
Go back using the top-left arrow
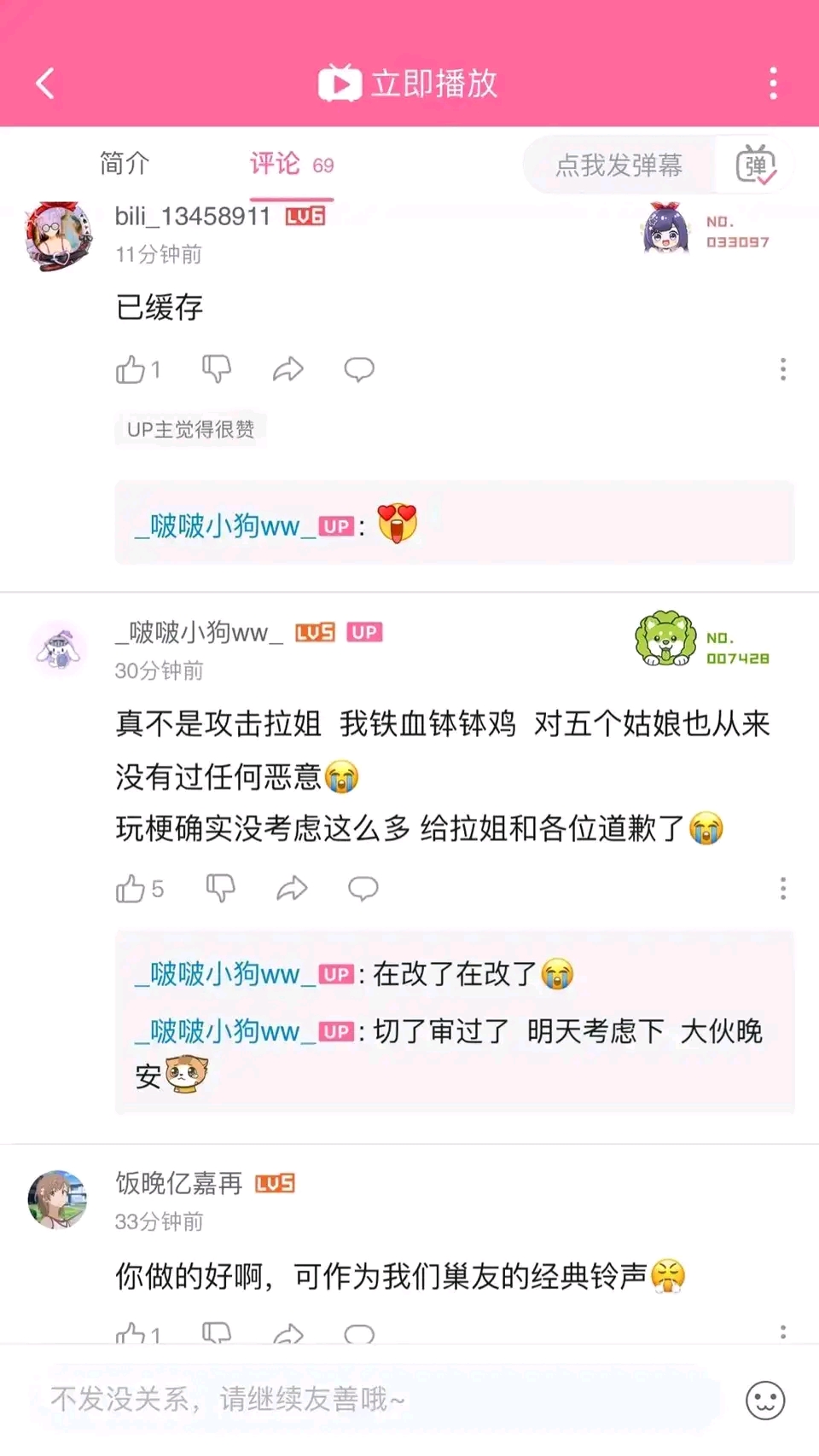point(45,84)
